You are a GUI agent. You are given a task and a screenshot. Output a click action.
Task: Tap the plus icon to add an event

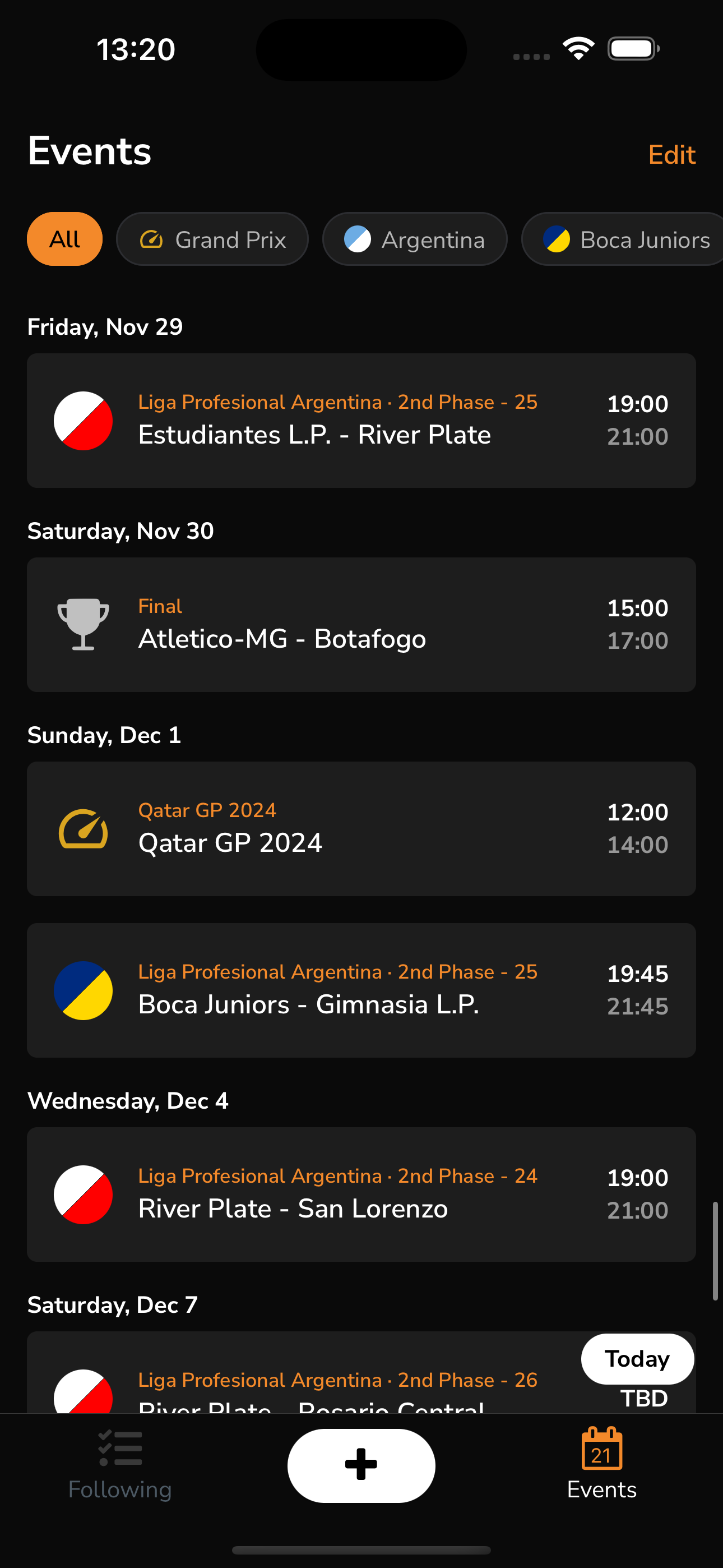click(361, 1464)
